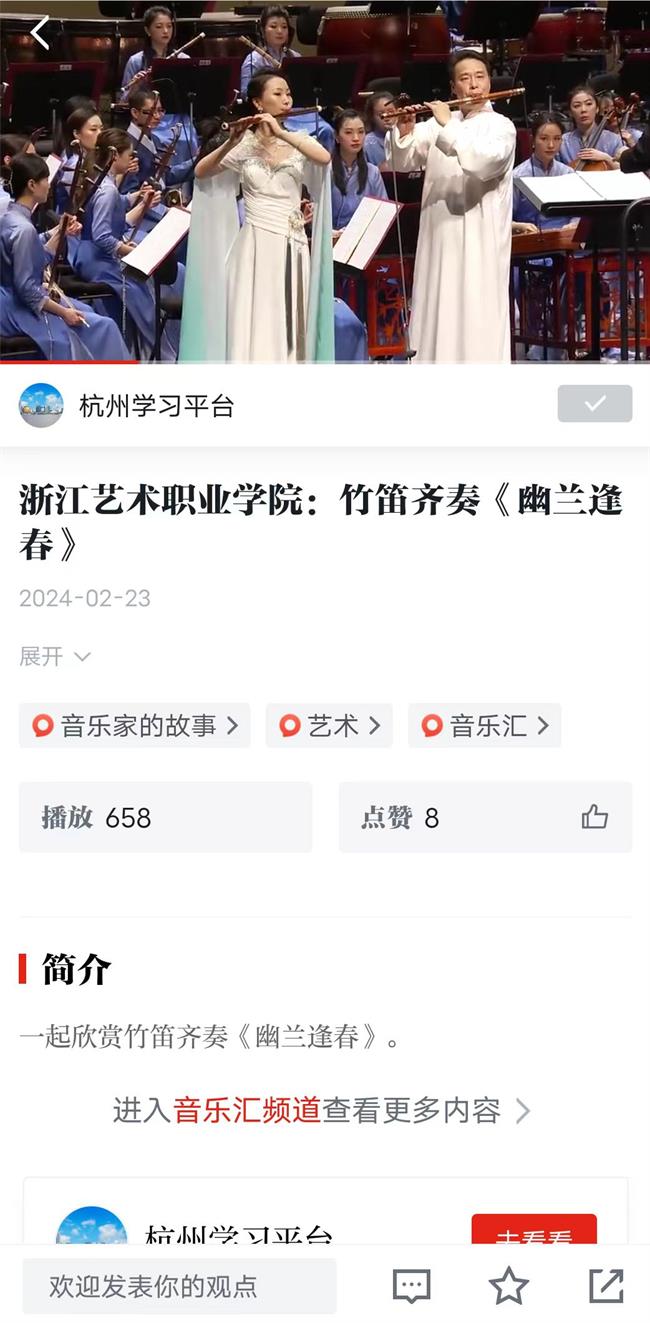Tap the comment field 欢迎发表你的观点
Viewport: 650px width, 1323px height.
coord(180,1286)
